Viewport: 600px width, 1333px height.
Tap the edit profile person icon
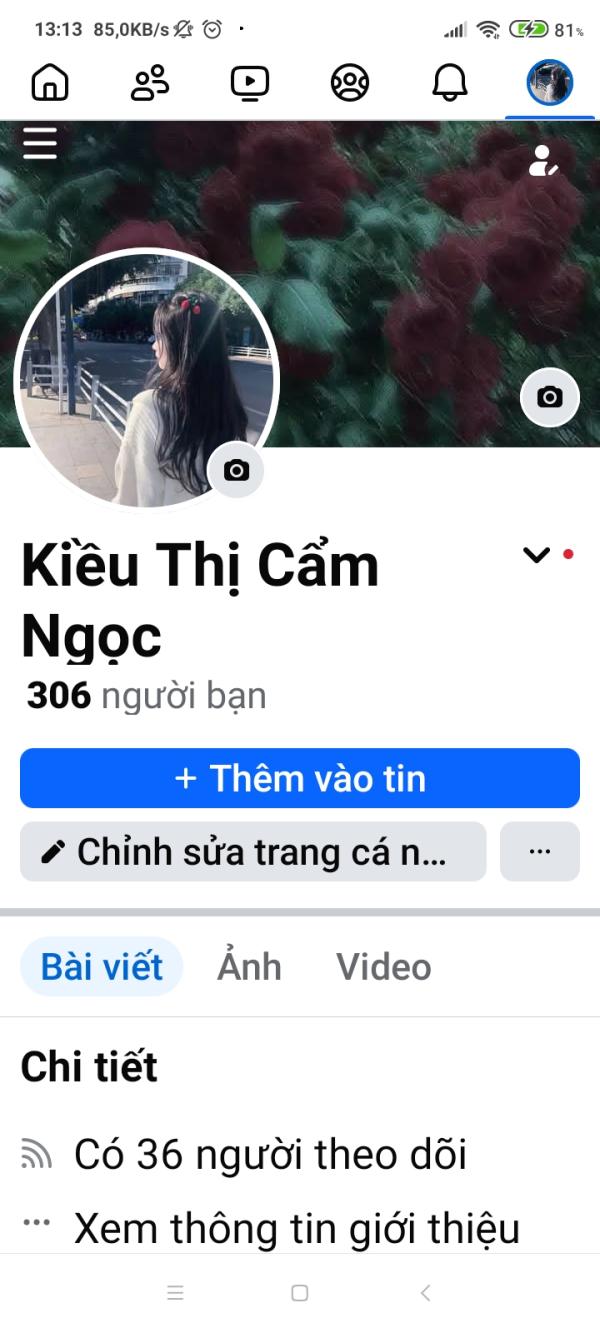pyautogui.click(x=543, y=161)
